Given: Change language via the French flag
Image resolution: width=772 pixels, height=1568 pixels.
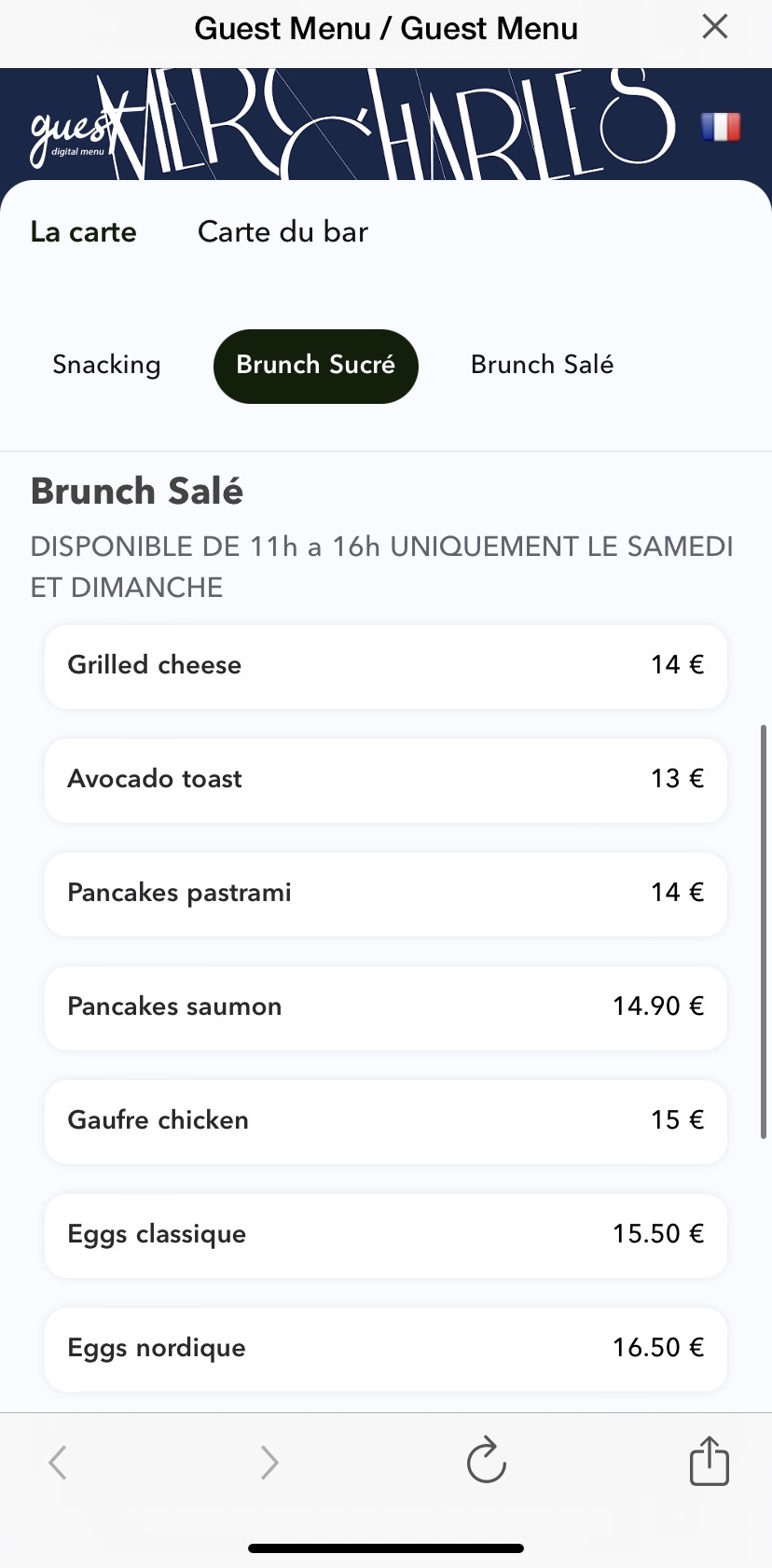Looking at the screenshot, I should [721, 126].
